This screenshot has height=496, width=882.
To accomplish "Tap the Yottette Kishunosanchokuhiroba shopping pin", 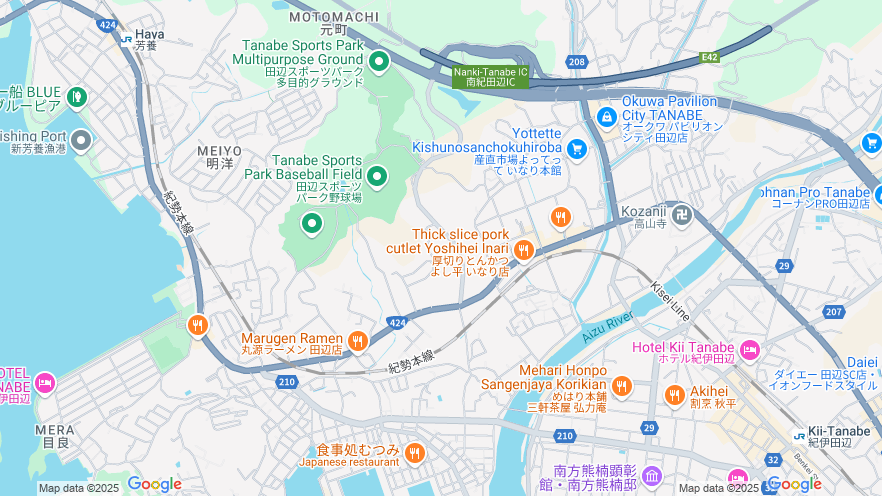I will coord(576,149).
